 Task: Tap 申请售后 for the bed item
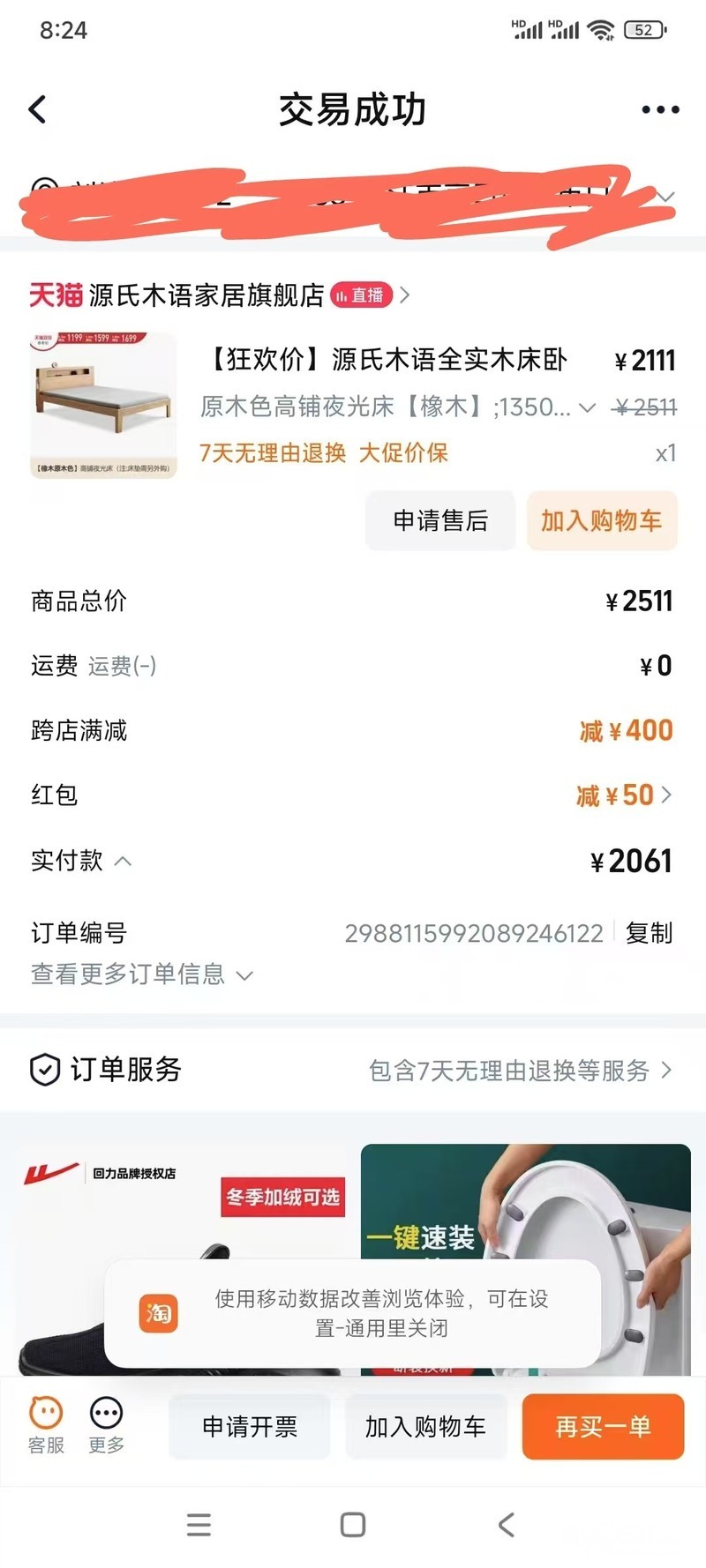tap(439, 520)
